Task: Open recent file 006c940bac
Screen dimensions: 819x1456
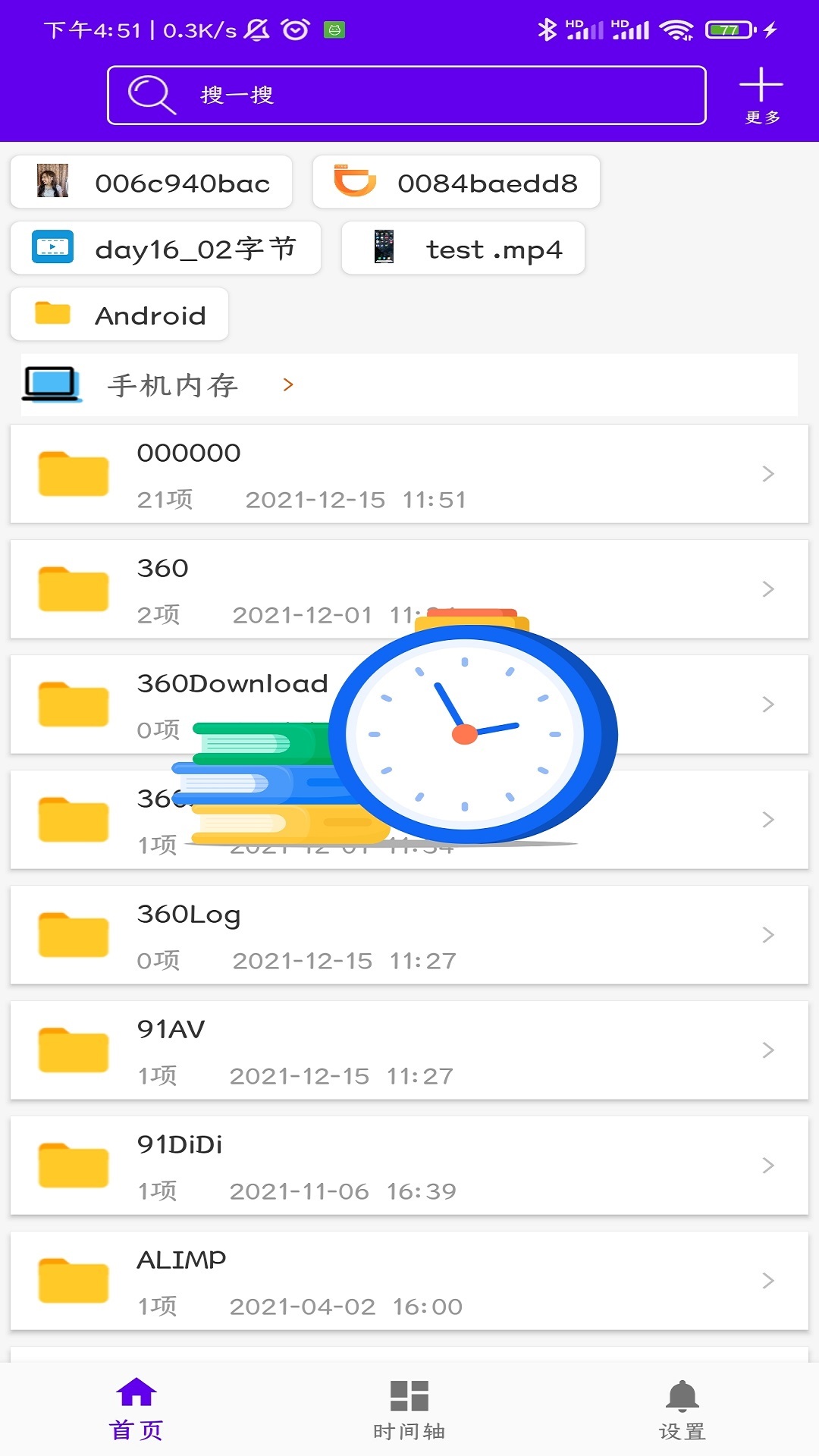Action: coord(152,183)
